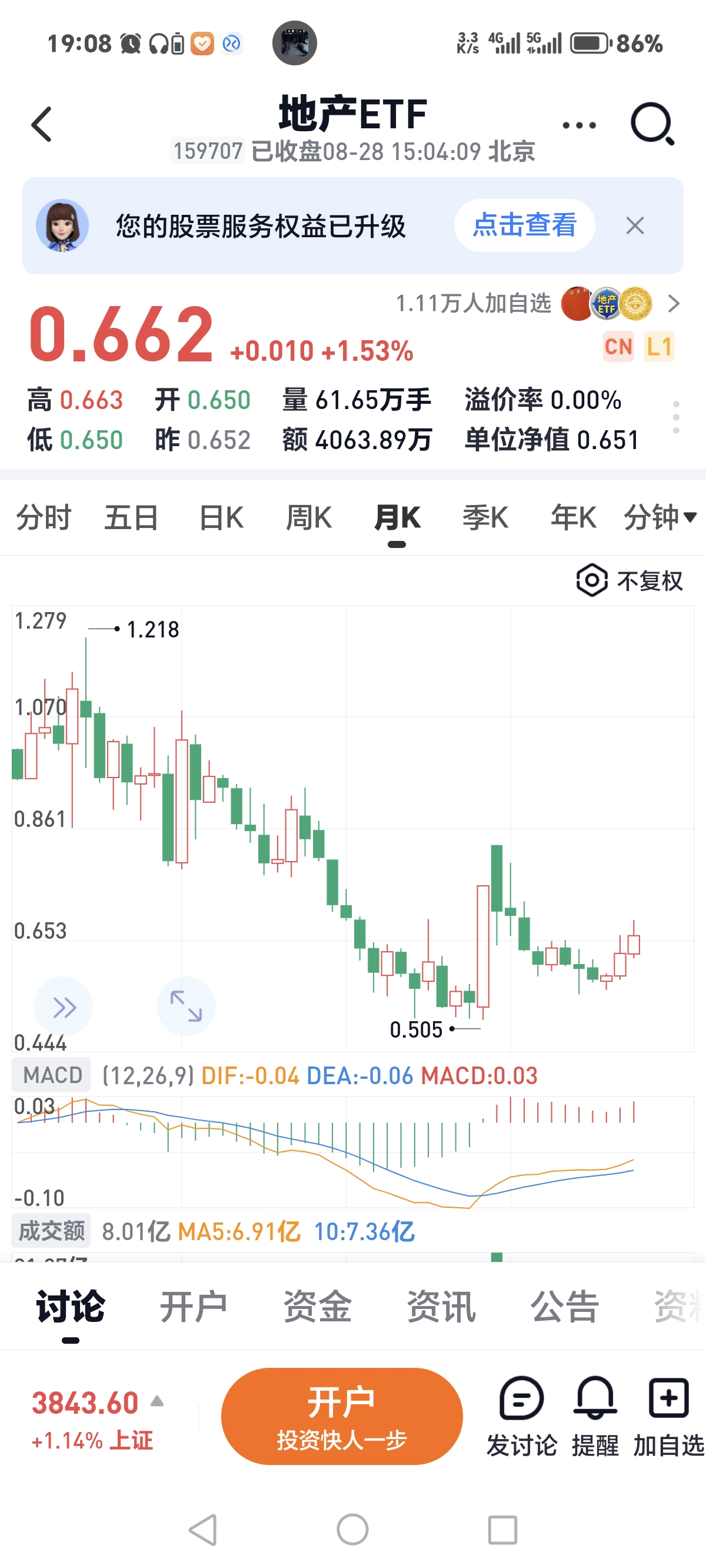Switch to the 年K yearly chart
The height and width of the screenshot is (1568, 706).
coord(573,518)
